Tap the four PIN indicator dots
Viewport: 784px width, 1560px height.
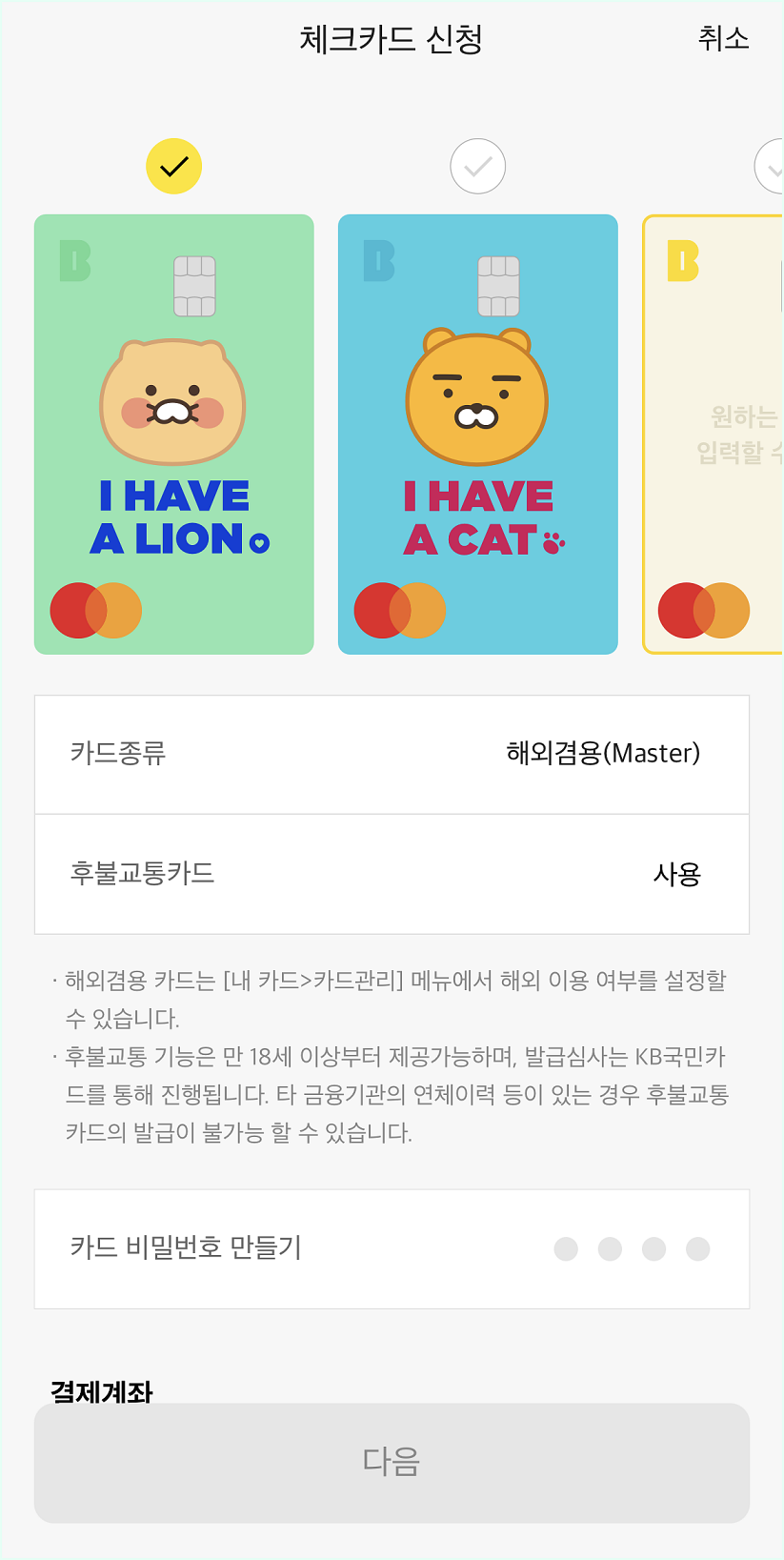pyautogui.click(x=633, y=1248)
